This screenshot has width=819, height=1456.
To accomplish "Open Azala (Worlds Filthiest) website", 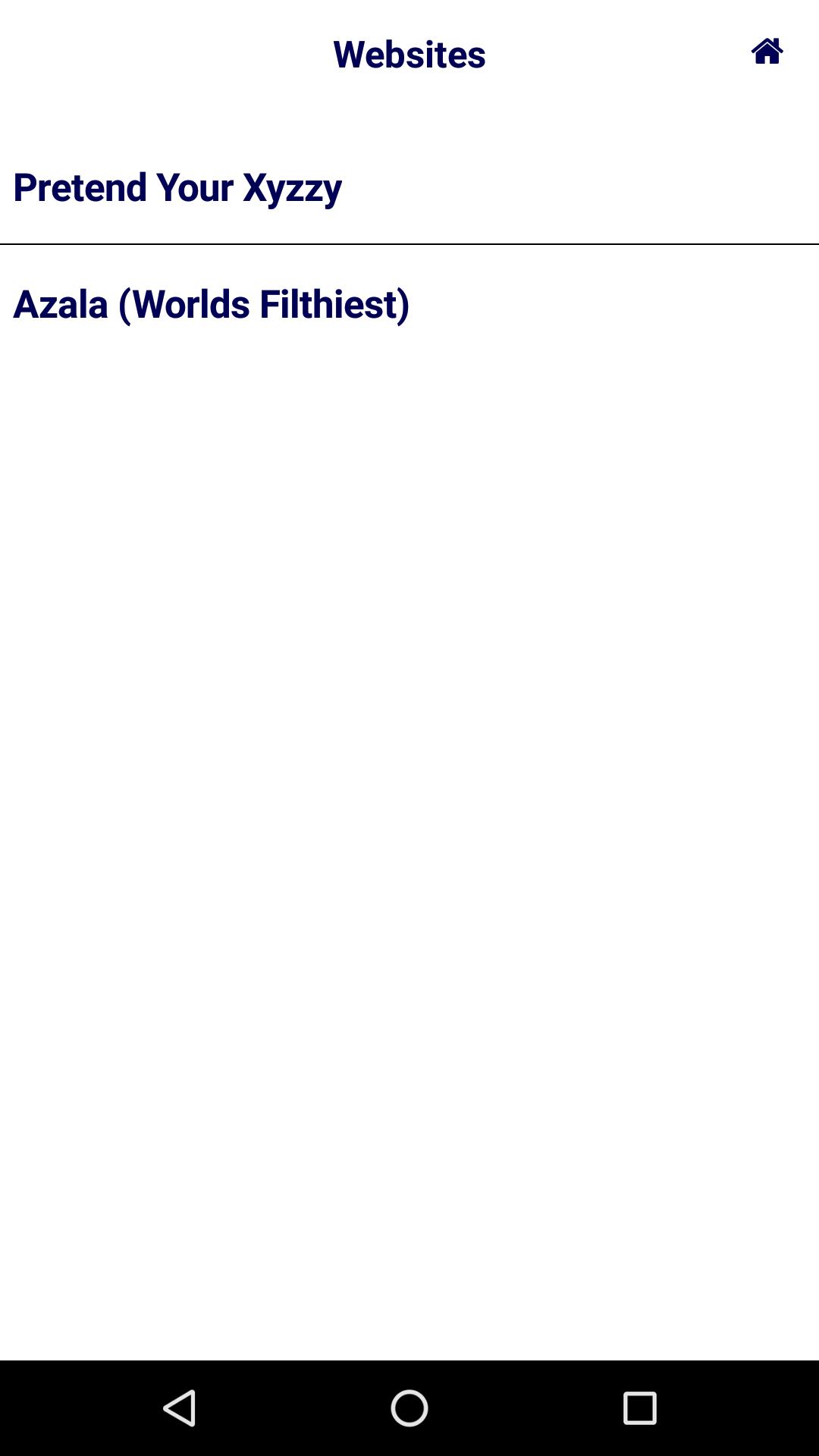I will [x=212, y=304].
